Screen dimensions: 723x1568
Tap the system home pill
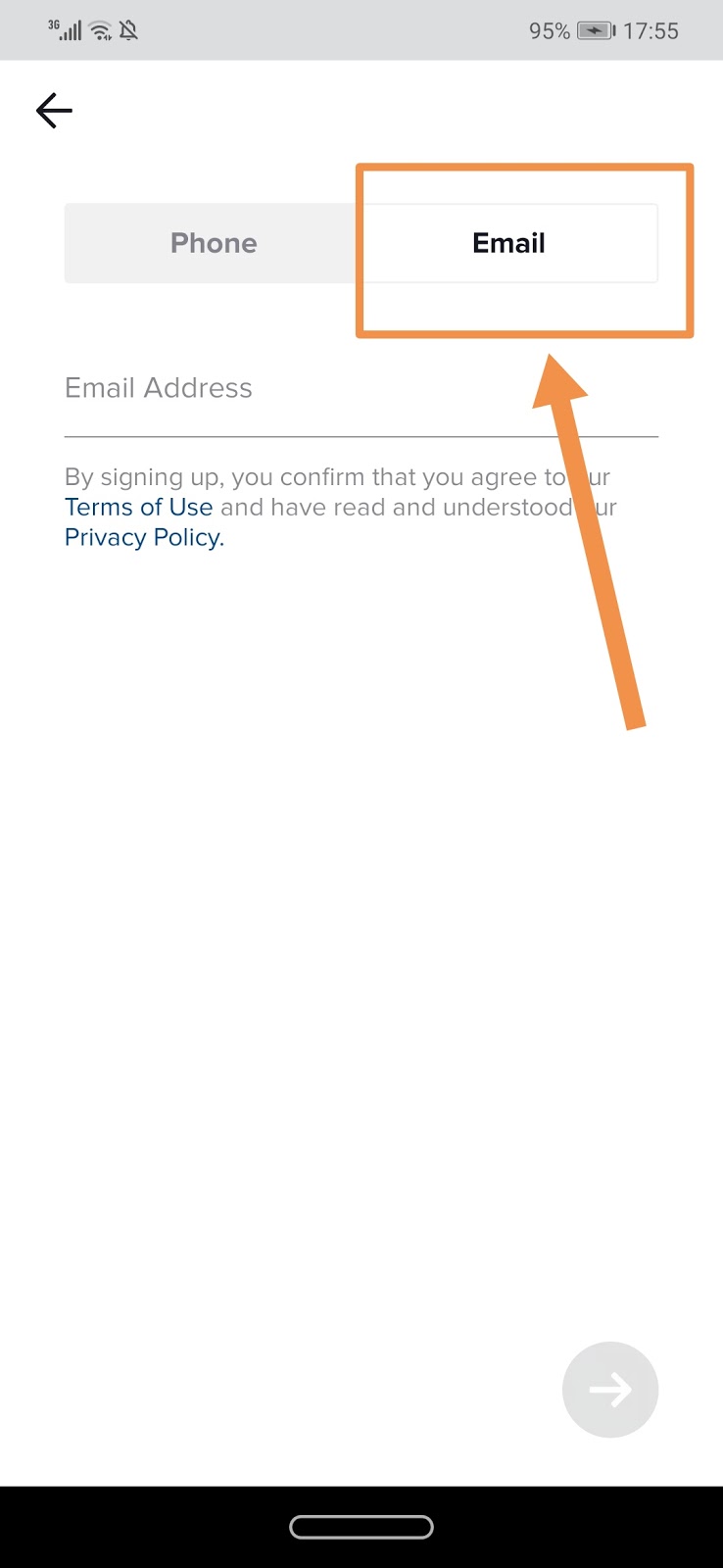361,1527
